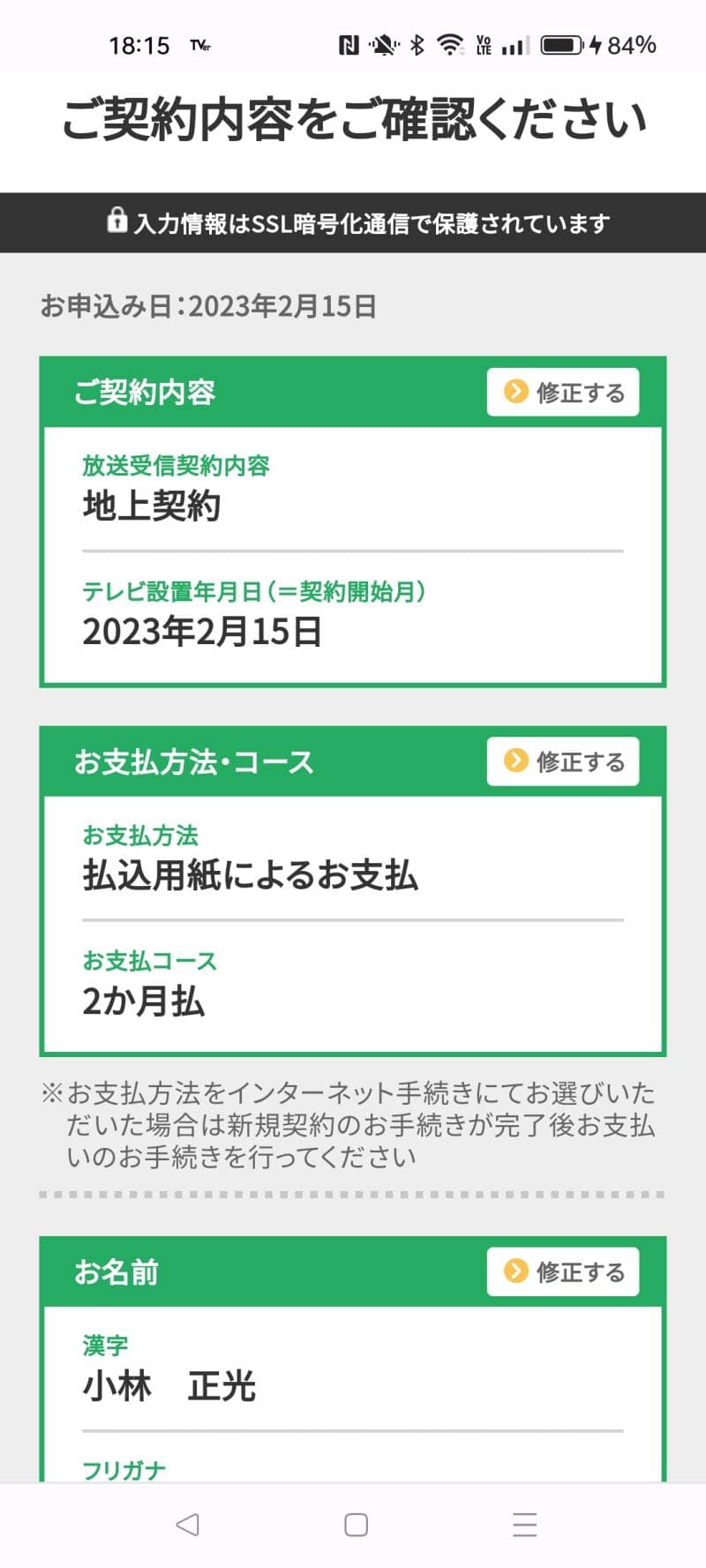Viewport: 706px width, 1568px height.
Task: Tap 修正する for お支払方法・コース
Action: (x=562, y=761)
